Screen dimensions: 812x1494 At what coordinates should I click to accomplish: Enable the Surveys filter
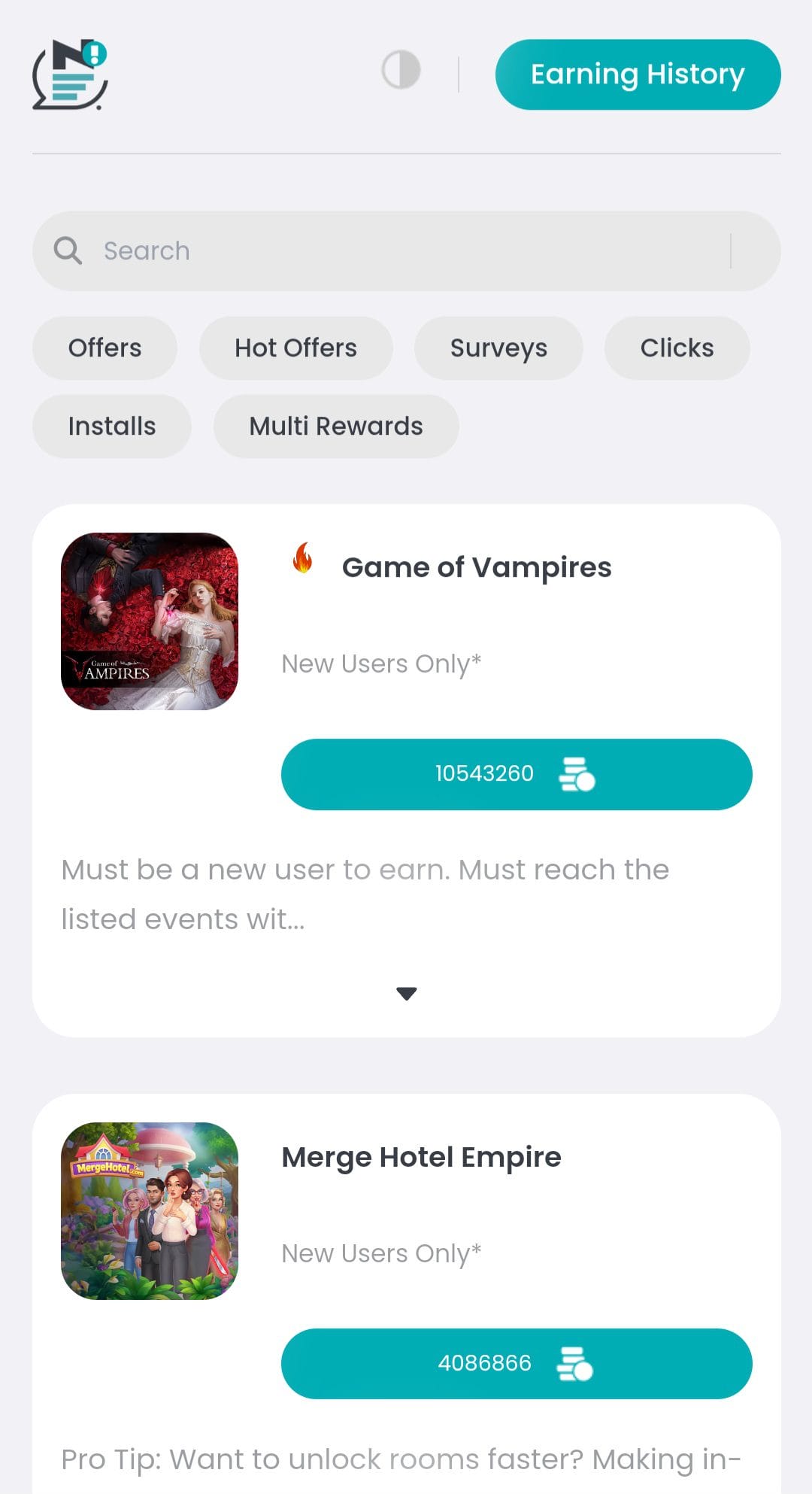(x=498, y=348)
